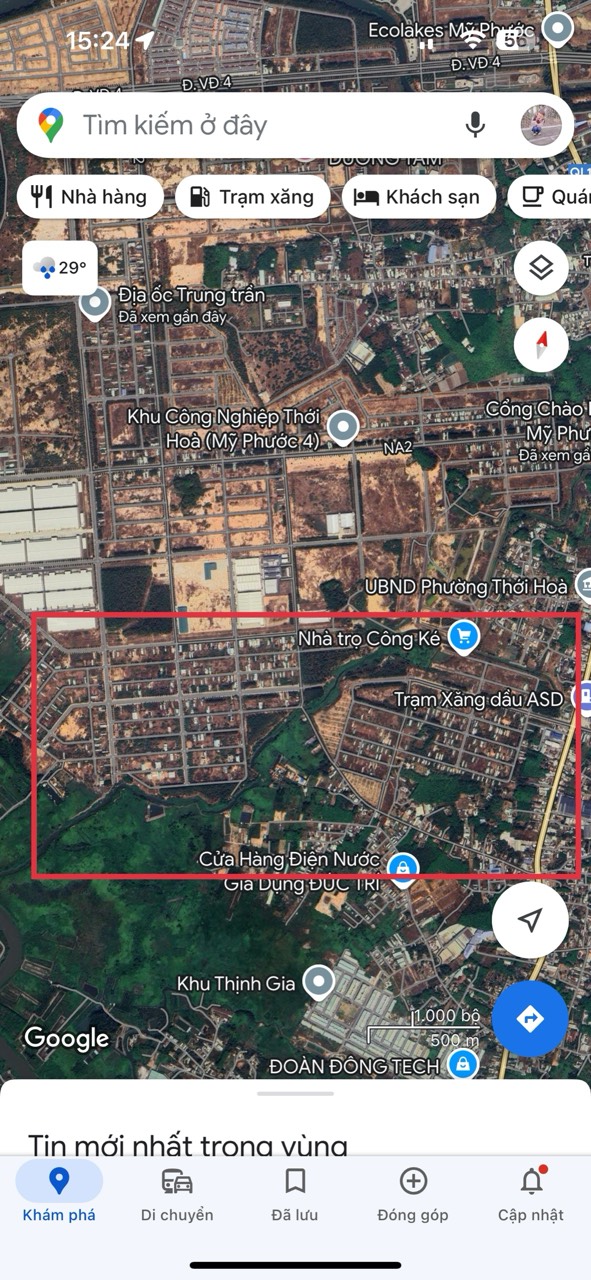
Task: Open the weather widget showing 29°
Action: [x=60, y=268]
